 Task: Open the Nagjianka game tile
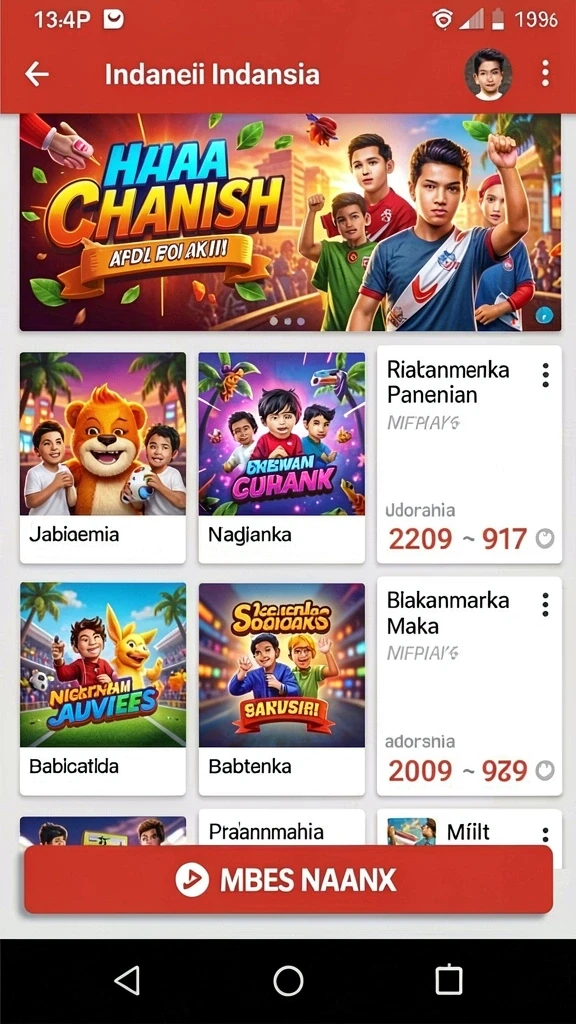pyautogui.click(x=281, y=457)
